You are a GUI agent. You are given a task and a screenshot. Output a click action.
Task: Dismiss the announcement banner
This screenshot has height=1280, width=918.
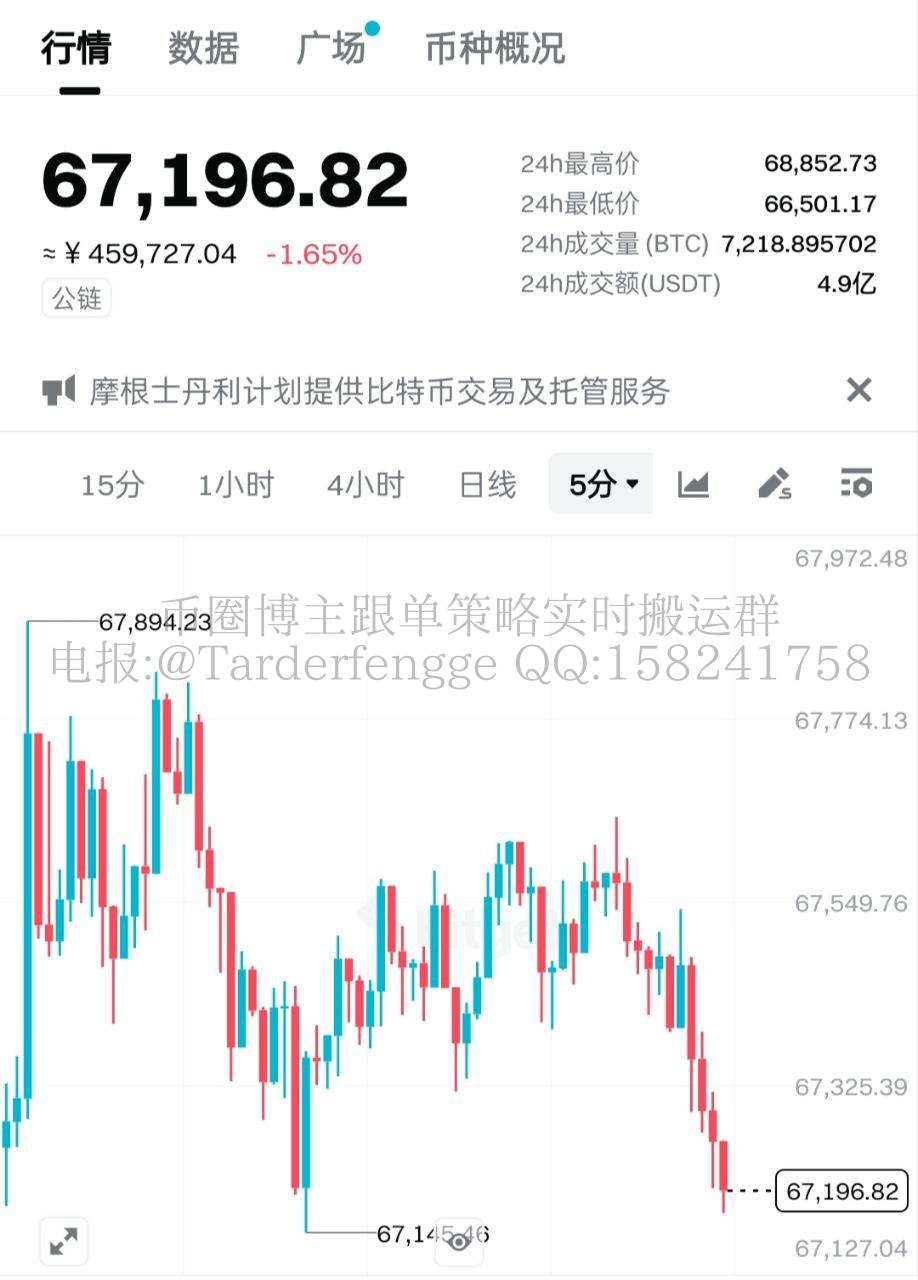click(858, 390)
